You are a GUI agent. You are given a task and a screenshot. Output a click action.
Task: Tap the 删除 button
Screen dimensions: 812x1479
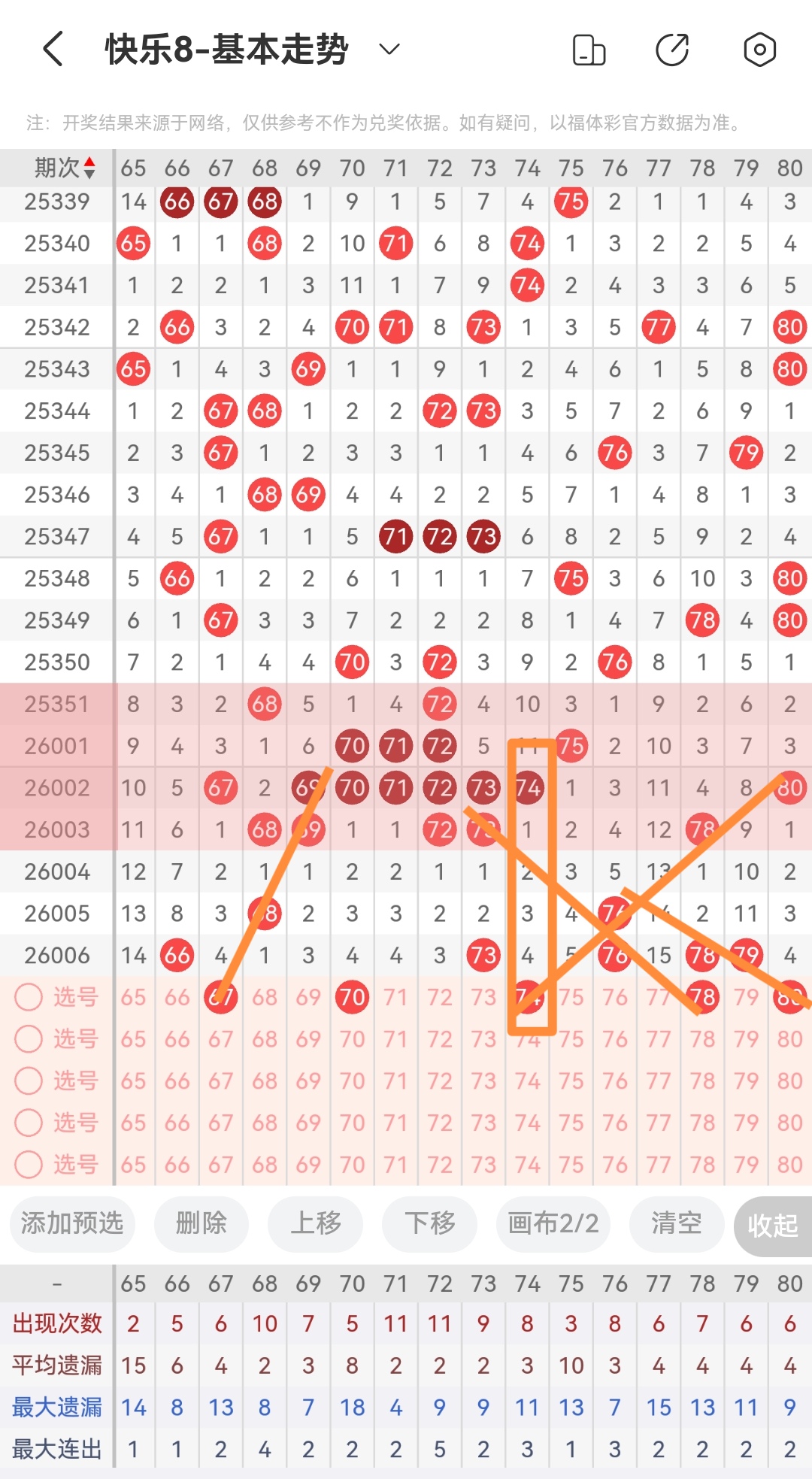pyautogui.click(x=201, y=1224)
